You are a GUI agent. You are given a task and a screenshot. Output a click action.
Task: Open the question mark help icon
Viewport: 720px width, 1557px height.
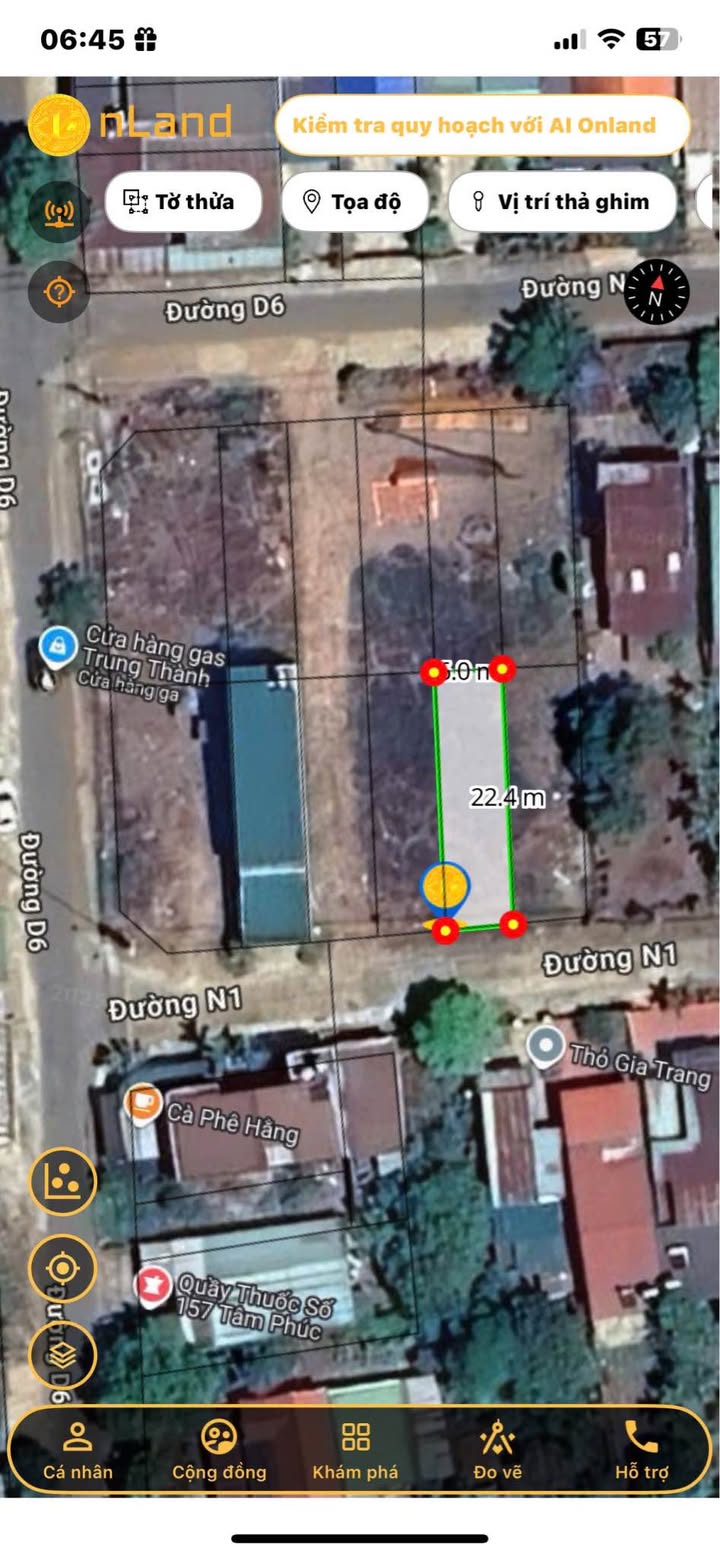59,292
